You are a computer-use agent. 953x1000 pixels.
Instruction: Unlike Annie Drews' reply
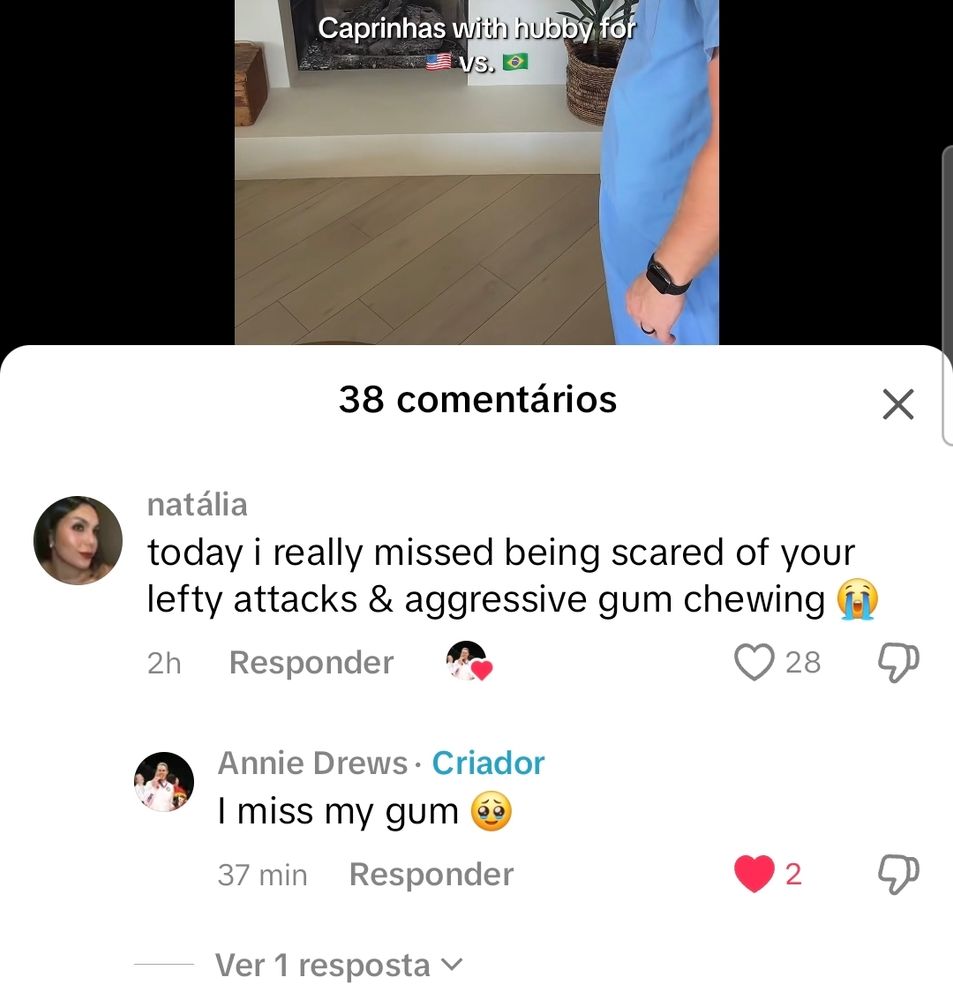pyautogui.click(x=754, y=874)
